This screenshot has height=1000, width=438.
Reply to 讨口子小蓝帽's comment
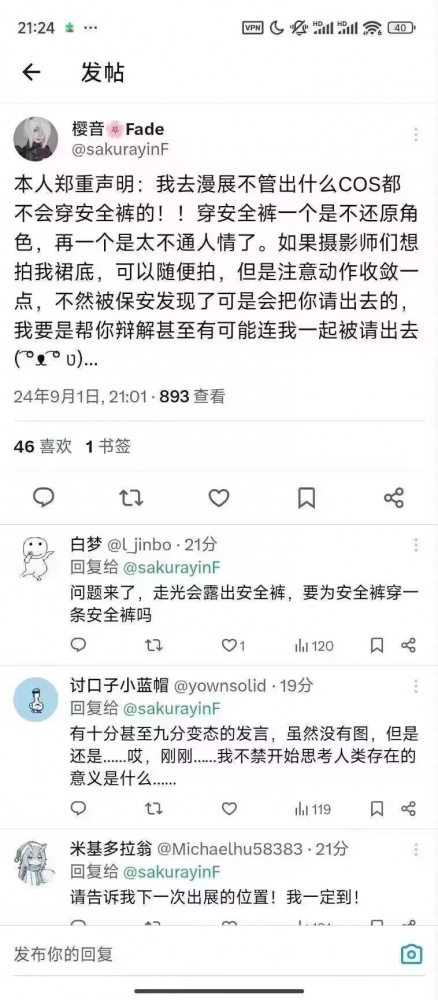pos(78,809)
